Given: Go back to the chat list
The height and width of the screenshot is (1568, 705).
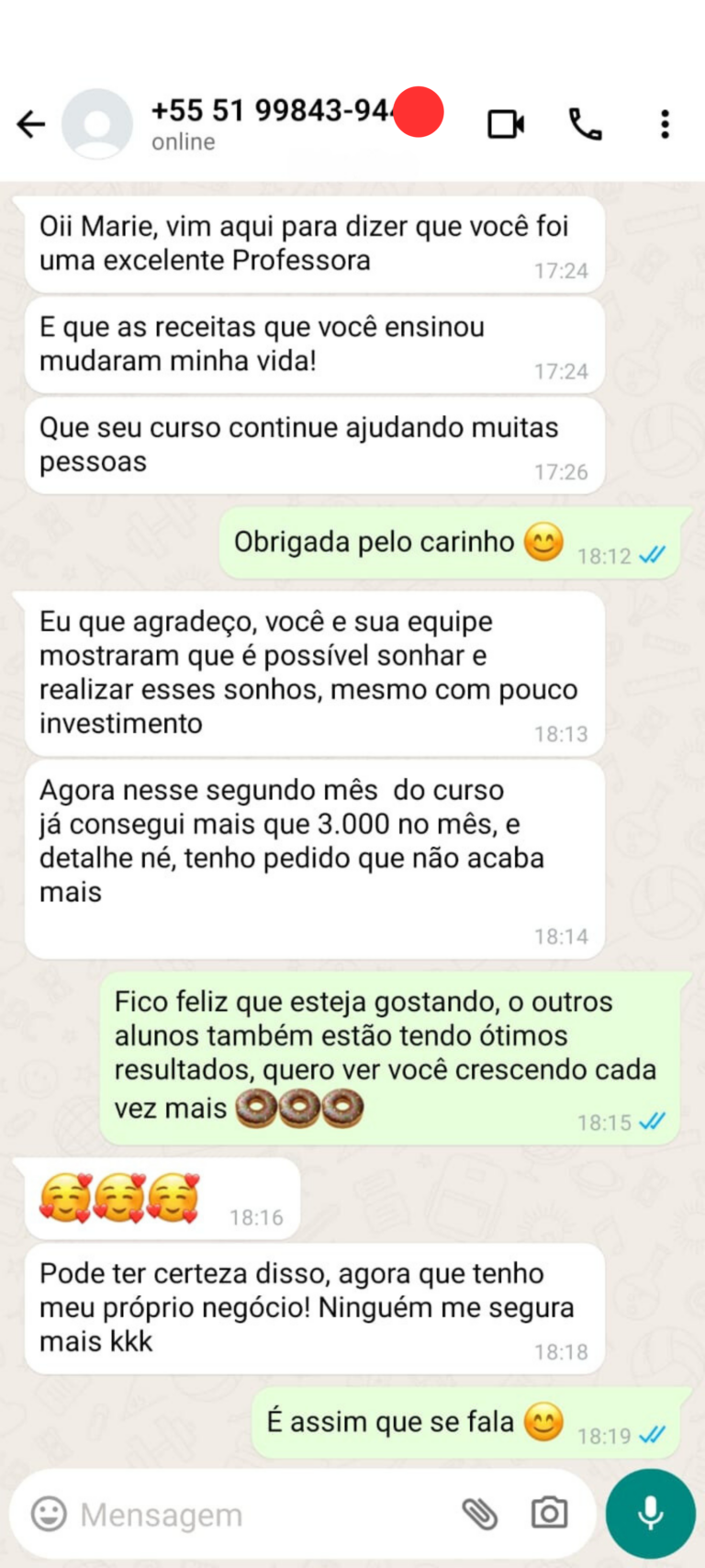Looking at the screenshot, I should click(31, 124).
